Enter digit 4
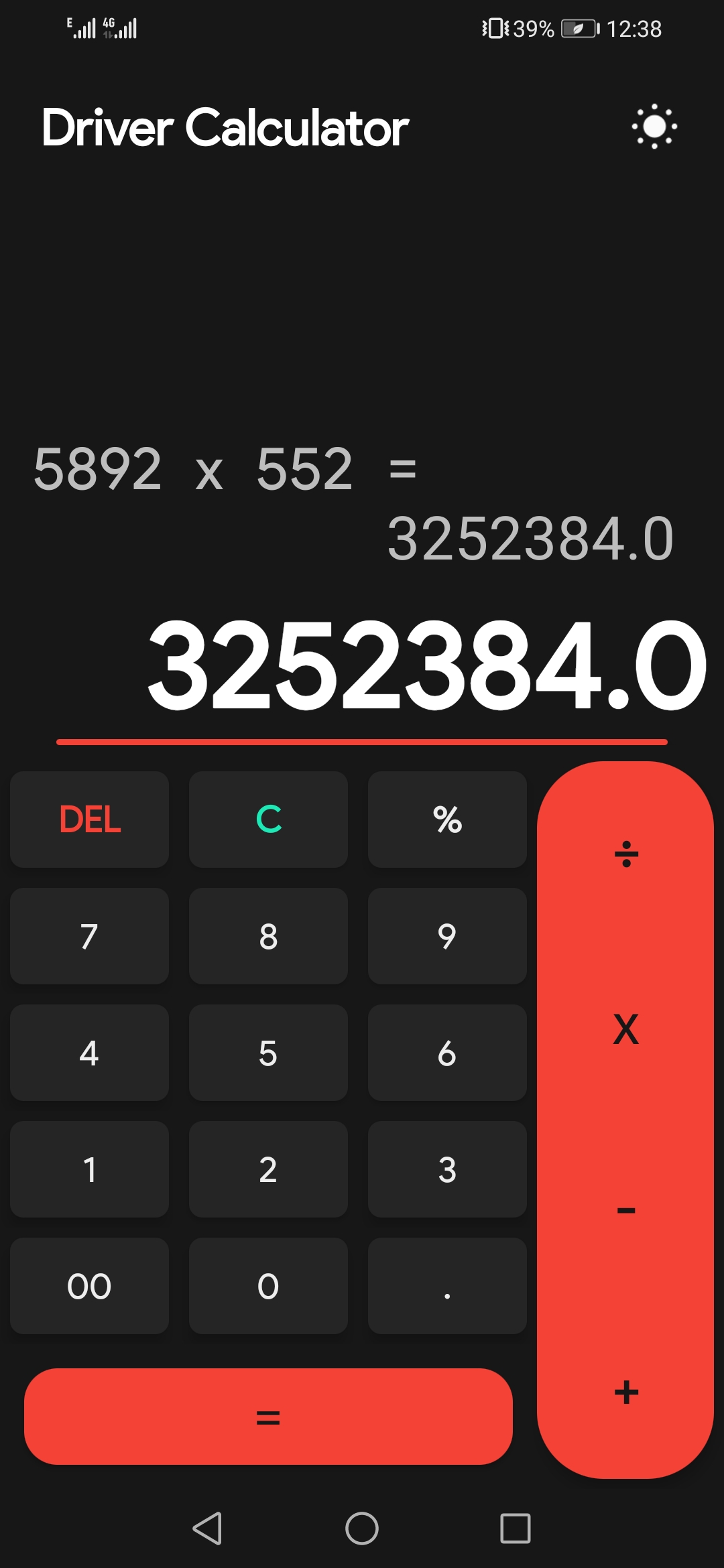Image resolution: width=724 pixels, height=1568 pixels. click(x=89, y=1053)
